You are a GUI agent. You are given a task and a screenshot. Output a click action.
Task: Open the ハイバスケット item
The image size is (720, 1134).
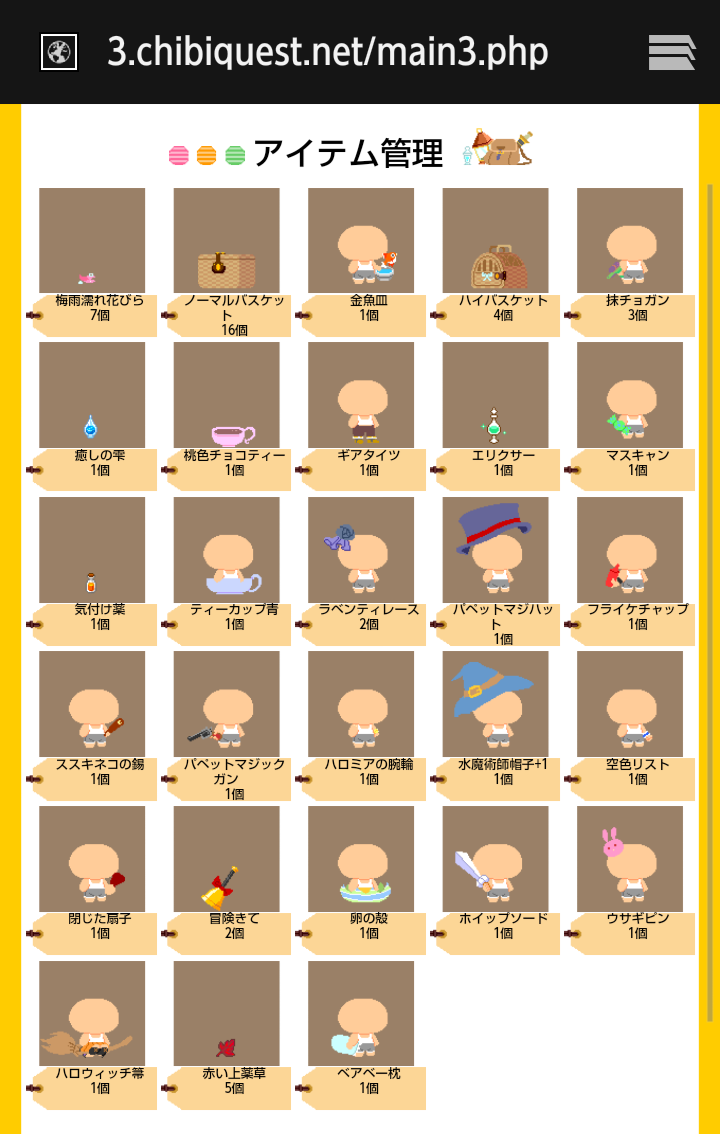[x=495, y=240]
